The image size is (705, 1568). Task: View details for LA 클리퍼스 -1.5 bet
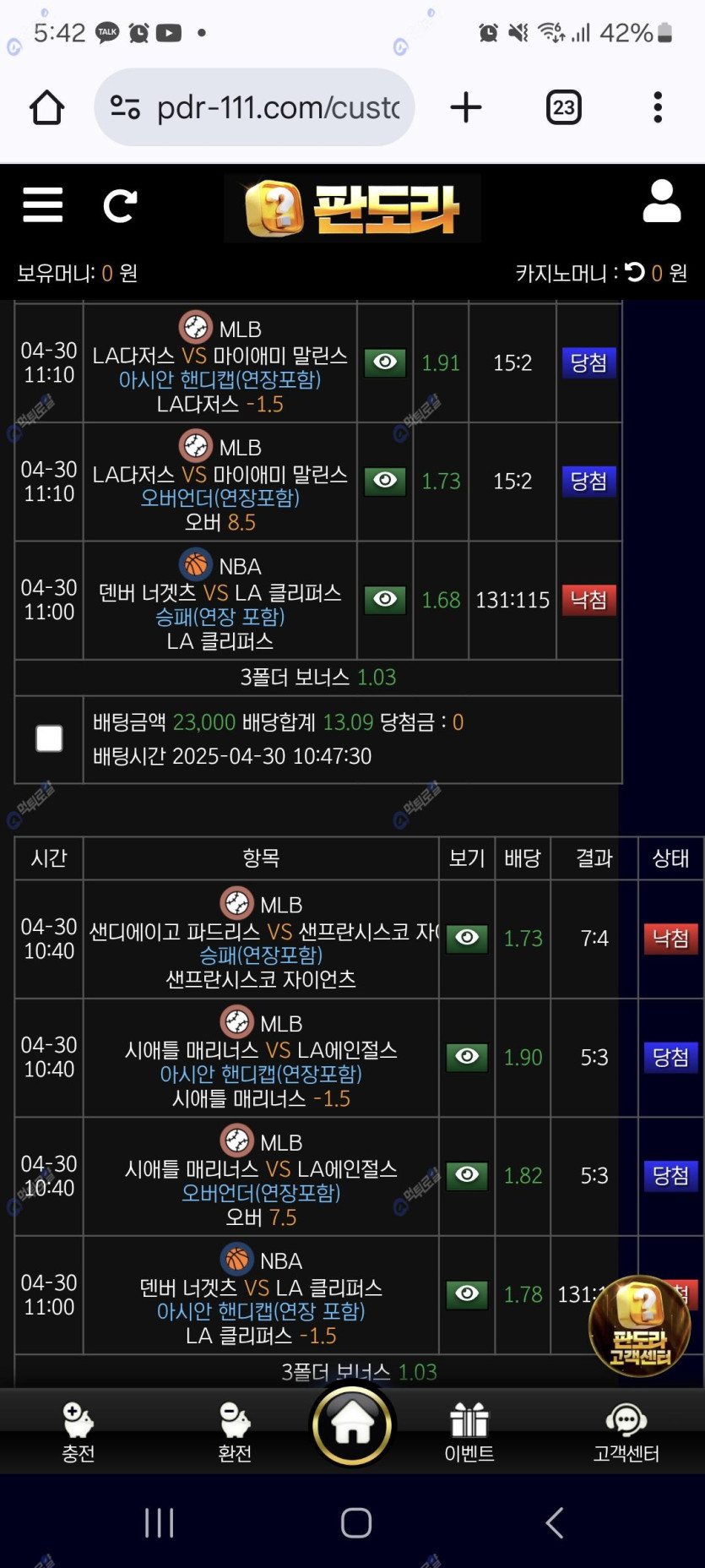tap(467, 1294)
